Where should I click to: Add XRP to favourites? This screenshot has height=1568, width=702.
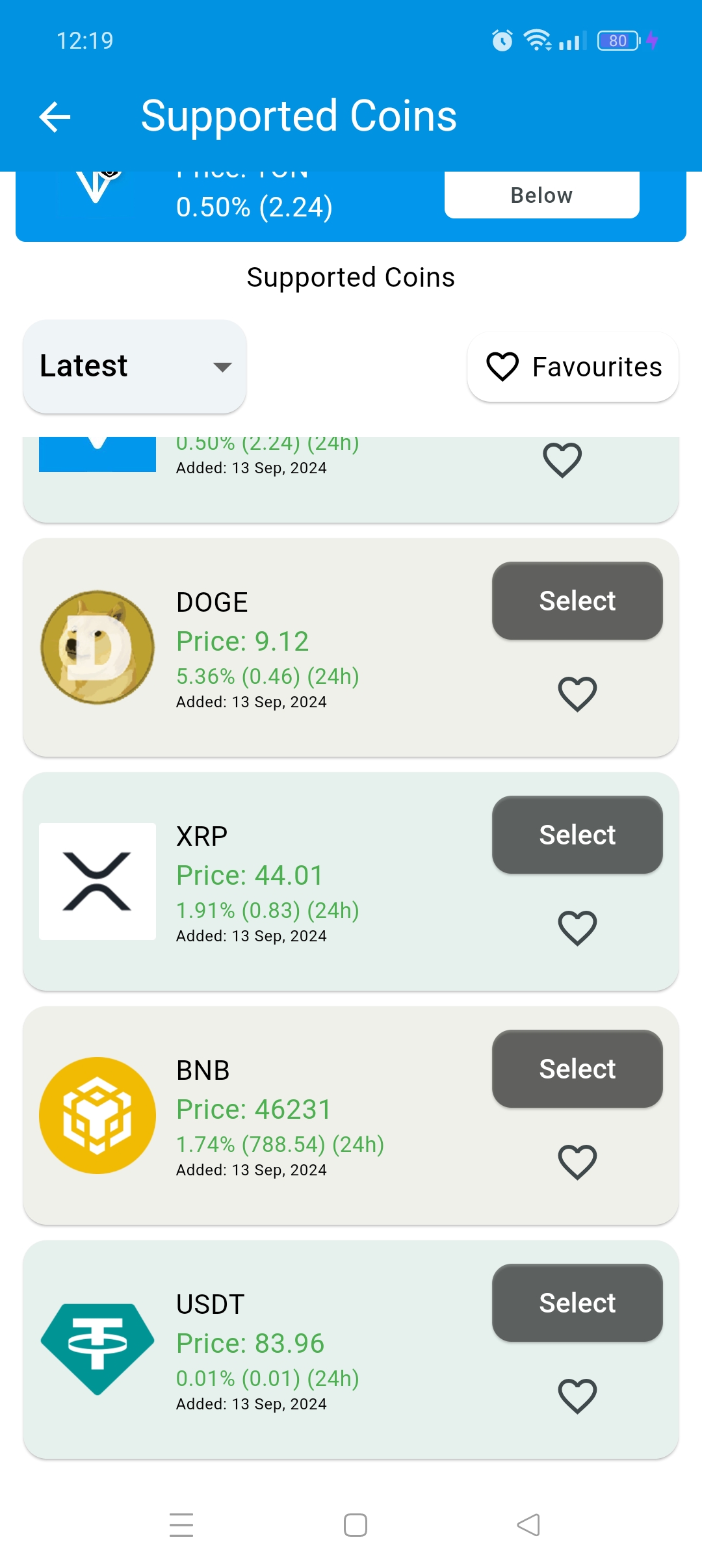tap(577, 928)
